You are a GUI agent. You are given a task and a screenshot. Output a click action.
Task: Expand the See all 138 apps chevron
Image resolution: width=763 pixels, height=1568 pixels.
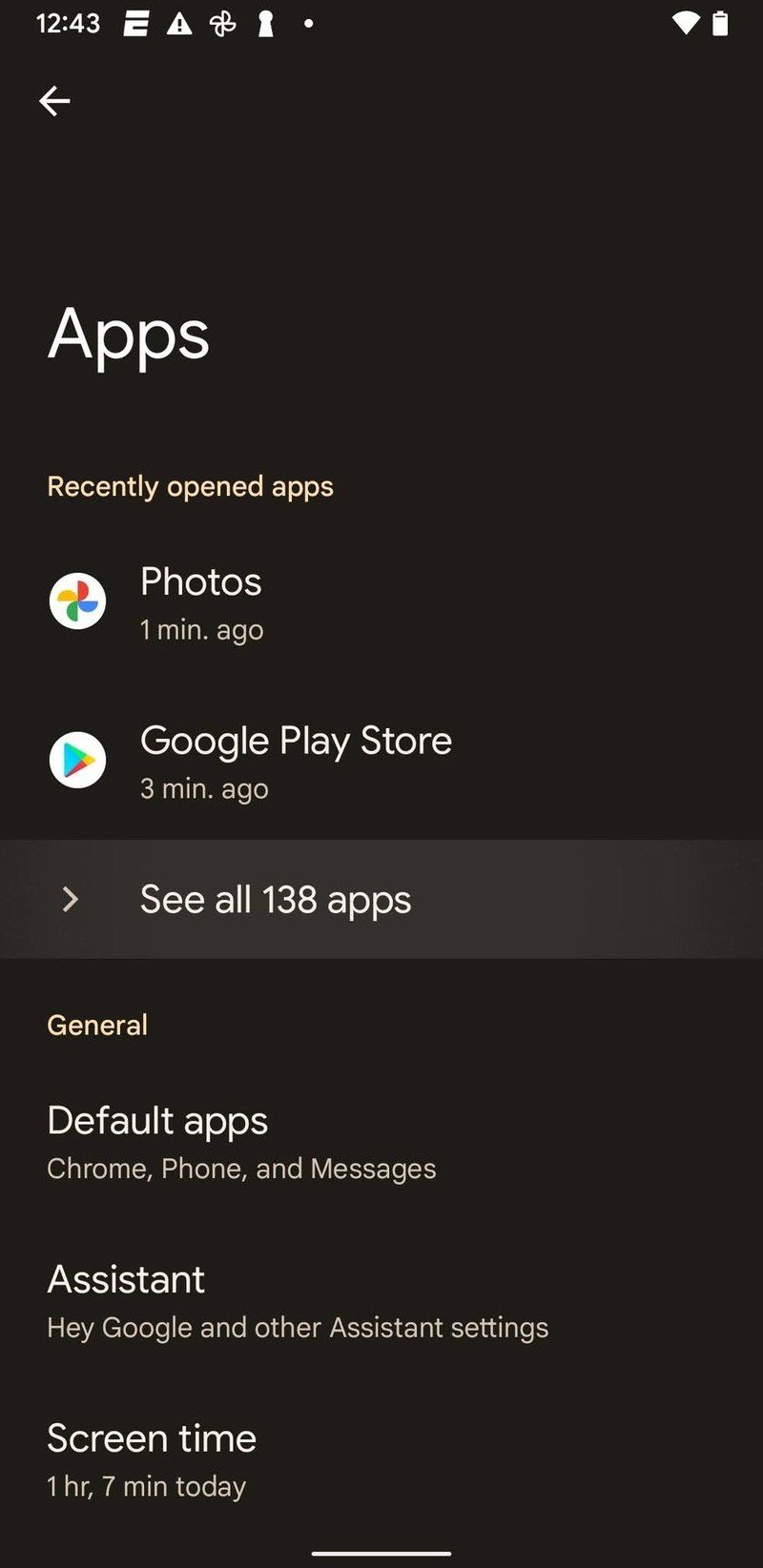(70, 899)
